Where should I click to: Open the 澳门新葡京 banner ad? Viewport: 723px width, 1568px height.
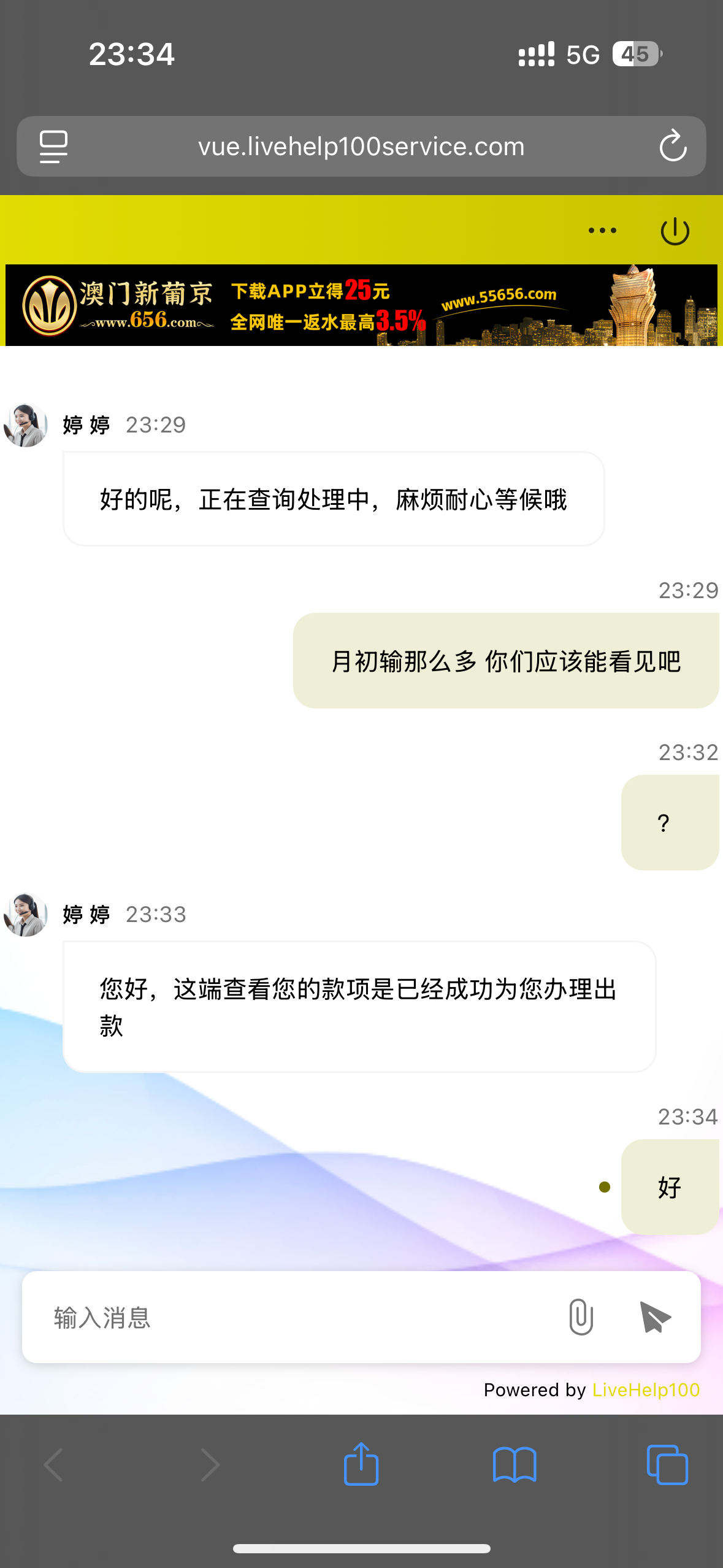click(x=361, y=305)
